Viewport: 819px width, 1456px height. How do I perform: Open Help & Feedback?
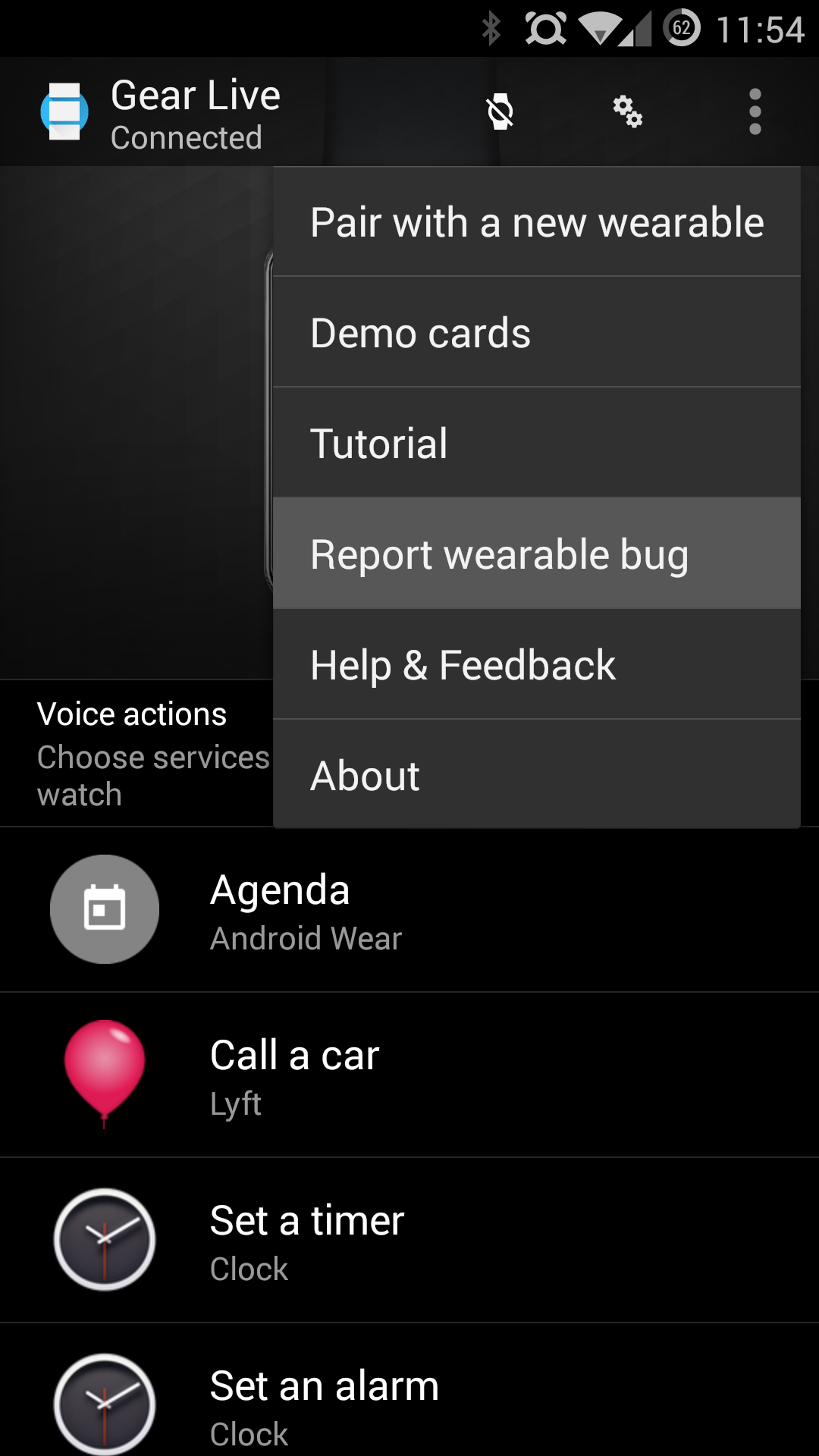click(x=537, y=664)
